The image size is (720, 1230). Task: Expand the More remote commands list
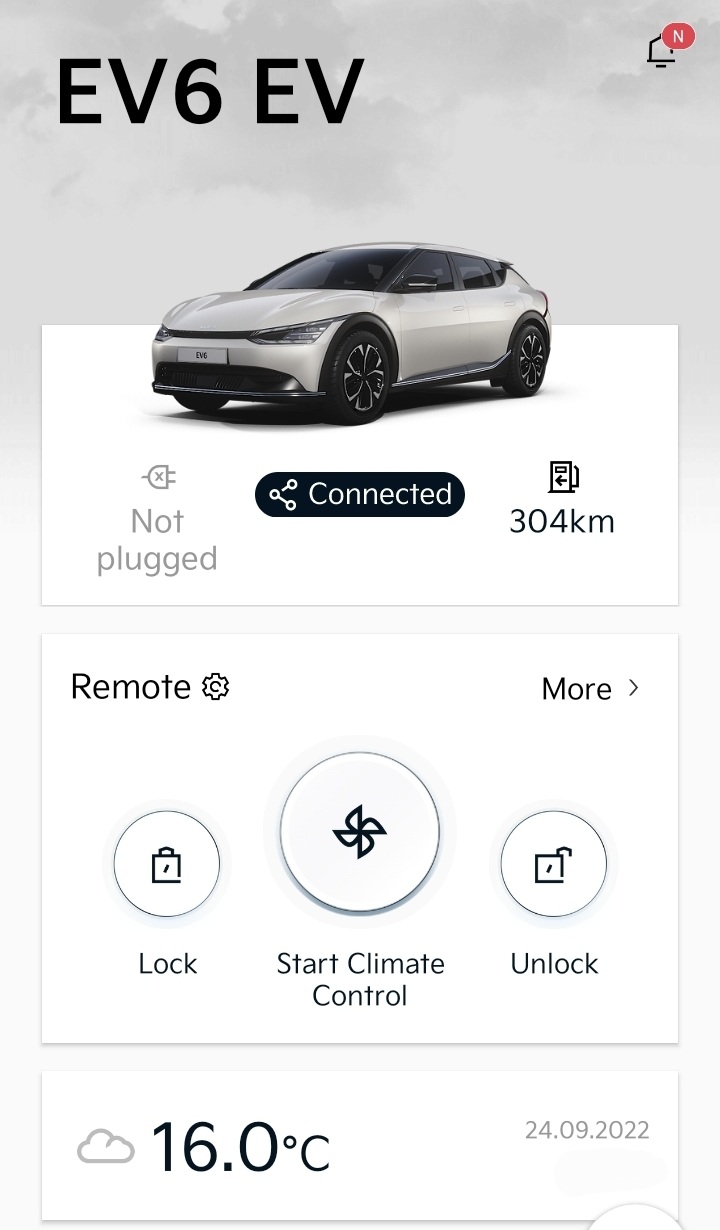[x=592, y=689]
